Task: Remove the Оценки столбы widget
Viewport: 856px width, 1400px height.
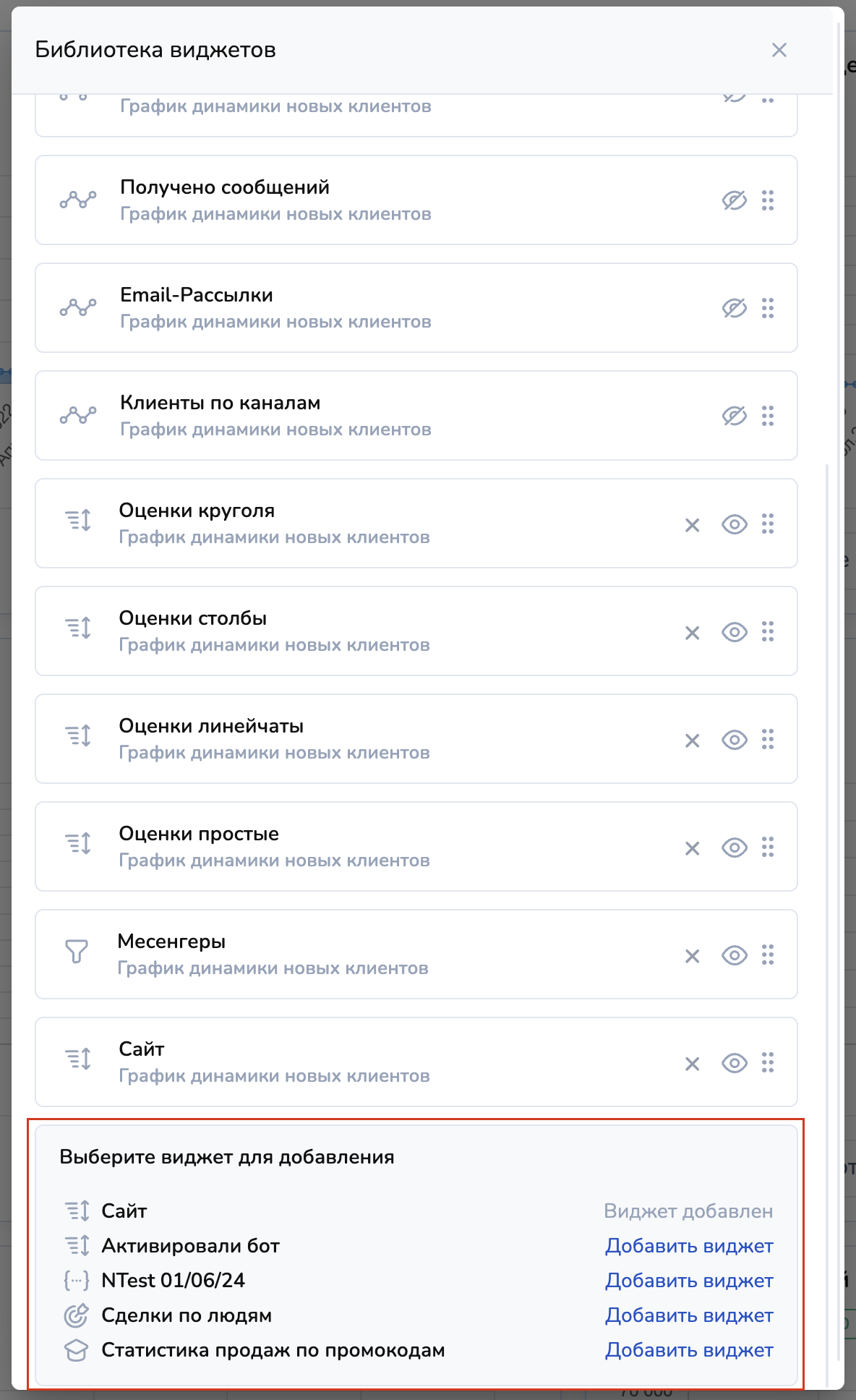Action: click(x=692, y=633)
